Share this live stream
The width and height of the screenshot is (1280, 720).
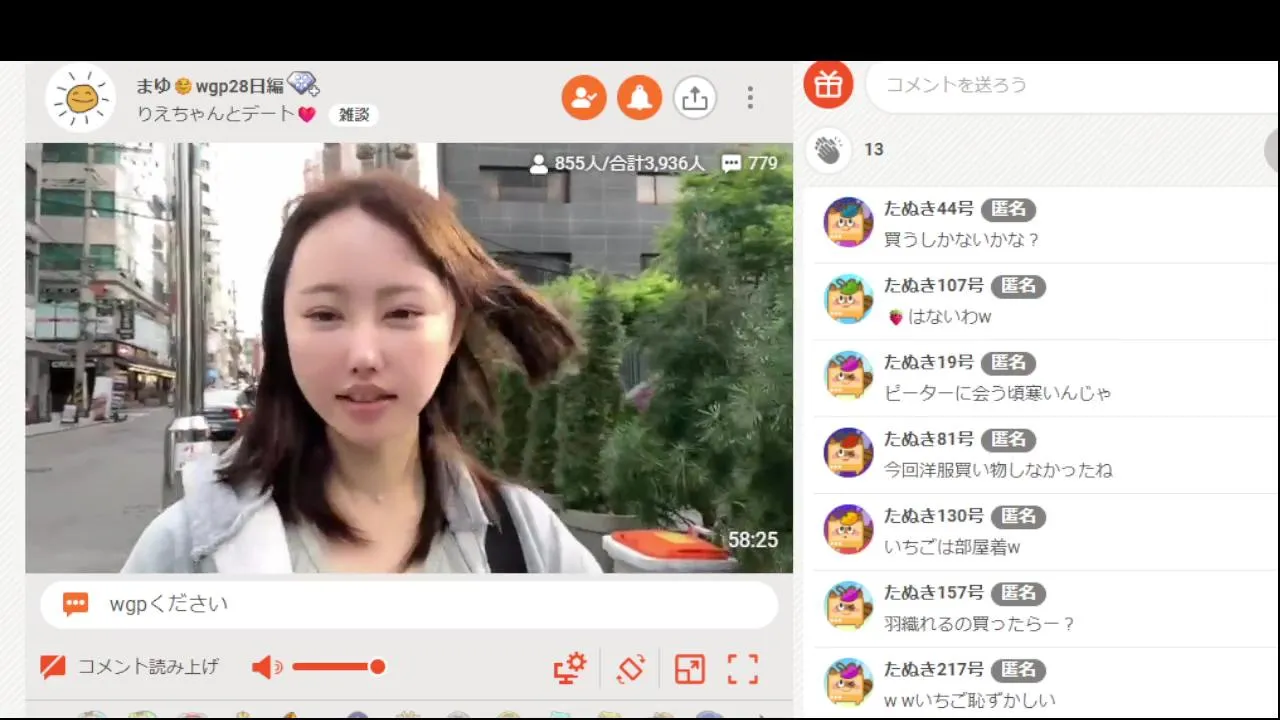tap(694, 98)
